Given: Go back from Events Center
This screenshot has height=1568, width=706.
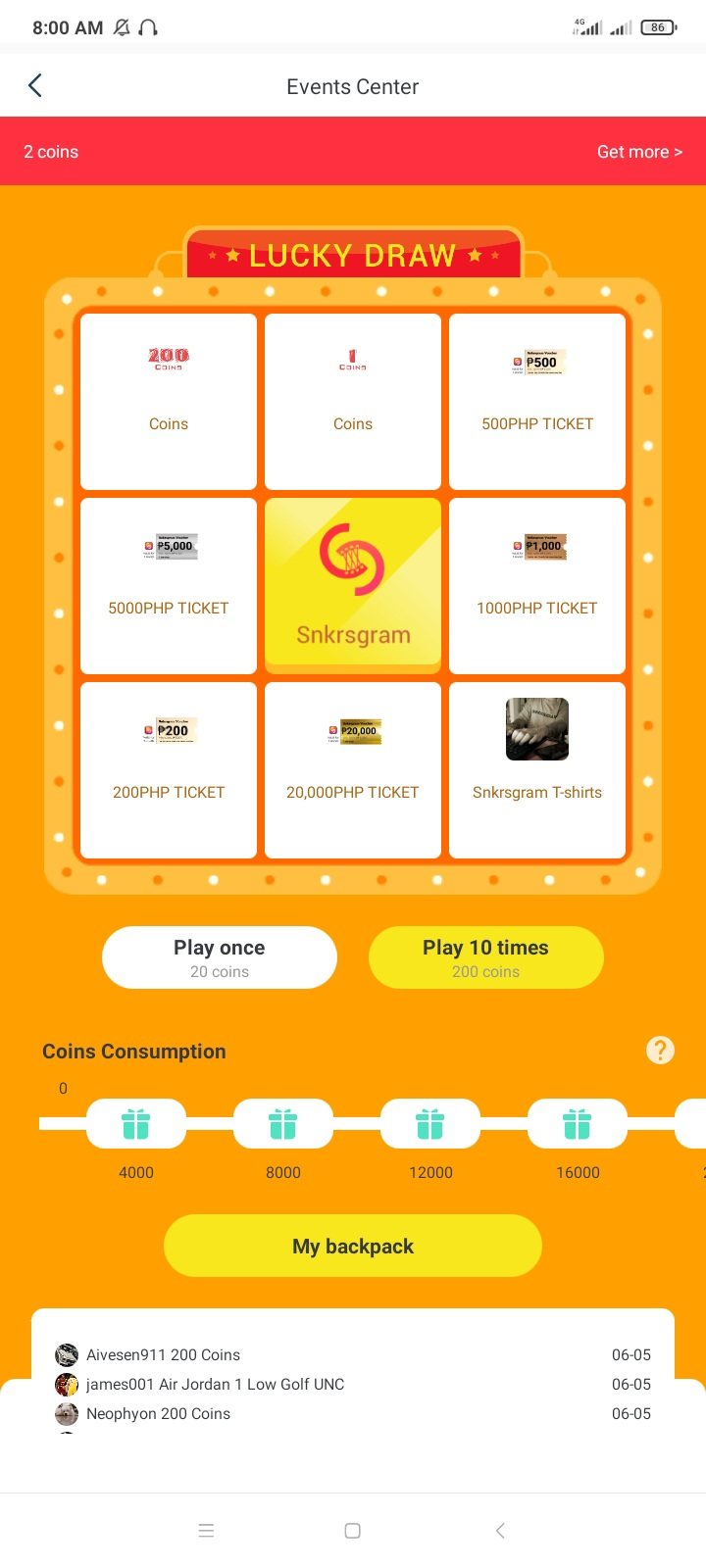Looking at the screenshot, I should [x=35, y=86].
